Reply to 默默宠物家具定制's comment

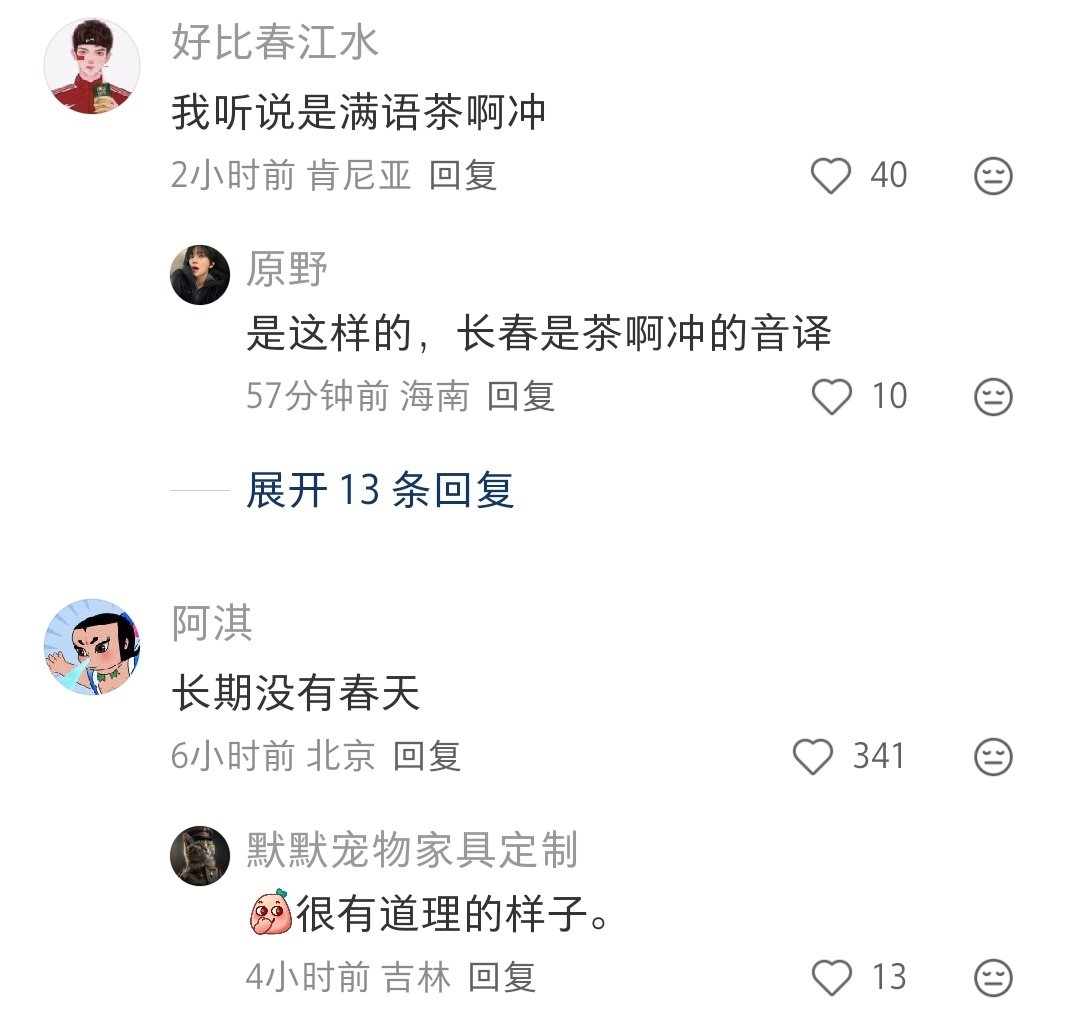(502, 976)
